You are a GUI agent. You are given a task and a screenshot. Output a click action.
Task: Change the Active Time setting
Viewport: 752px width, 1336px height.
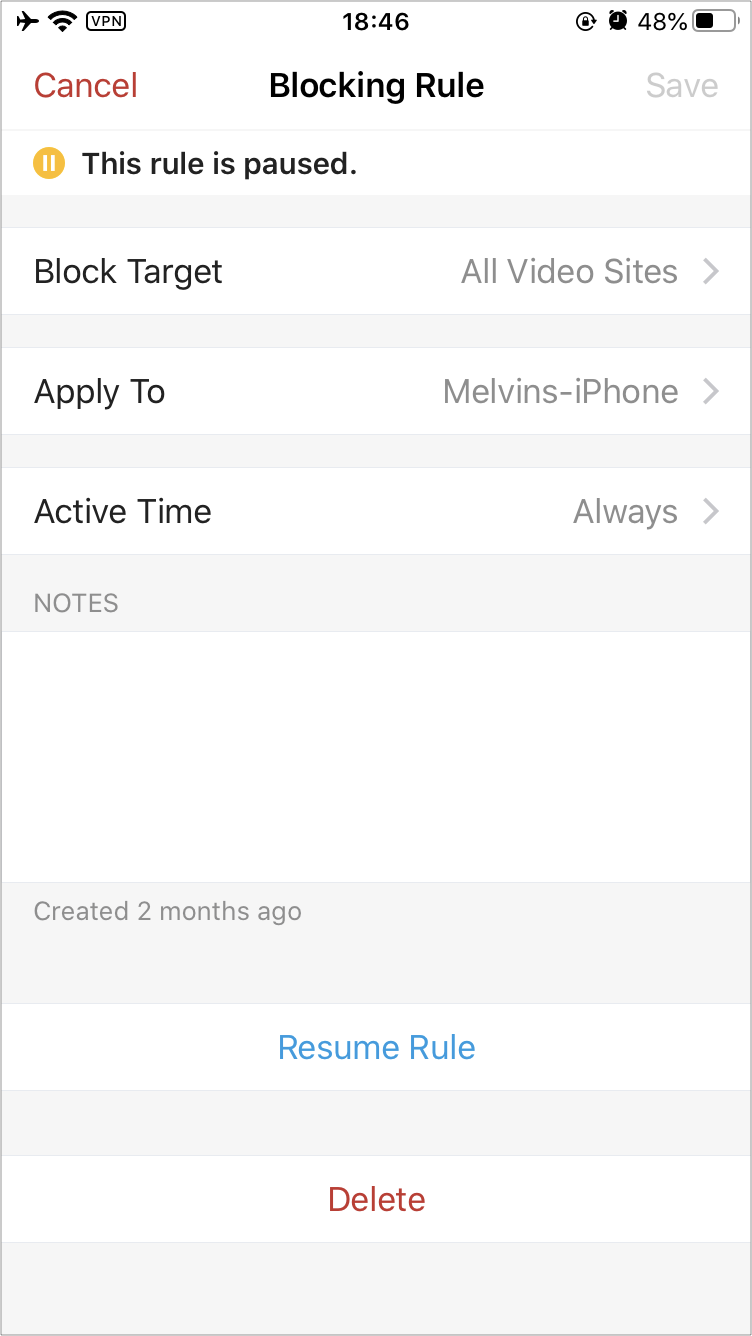click(376, 511)
